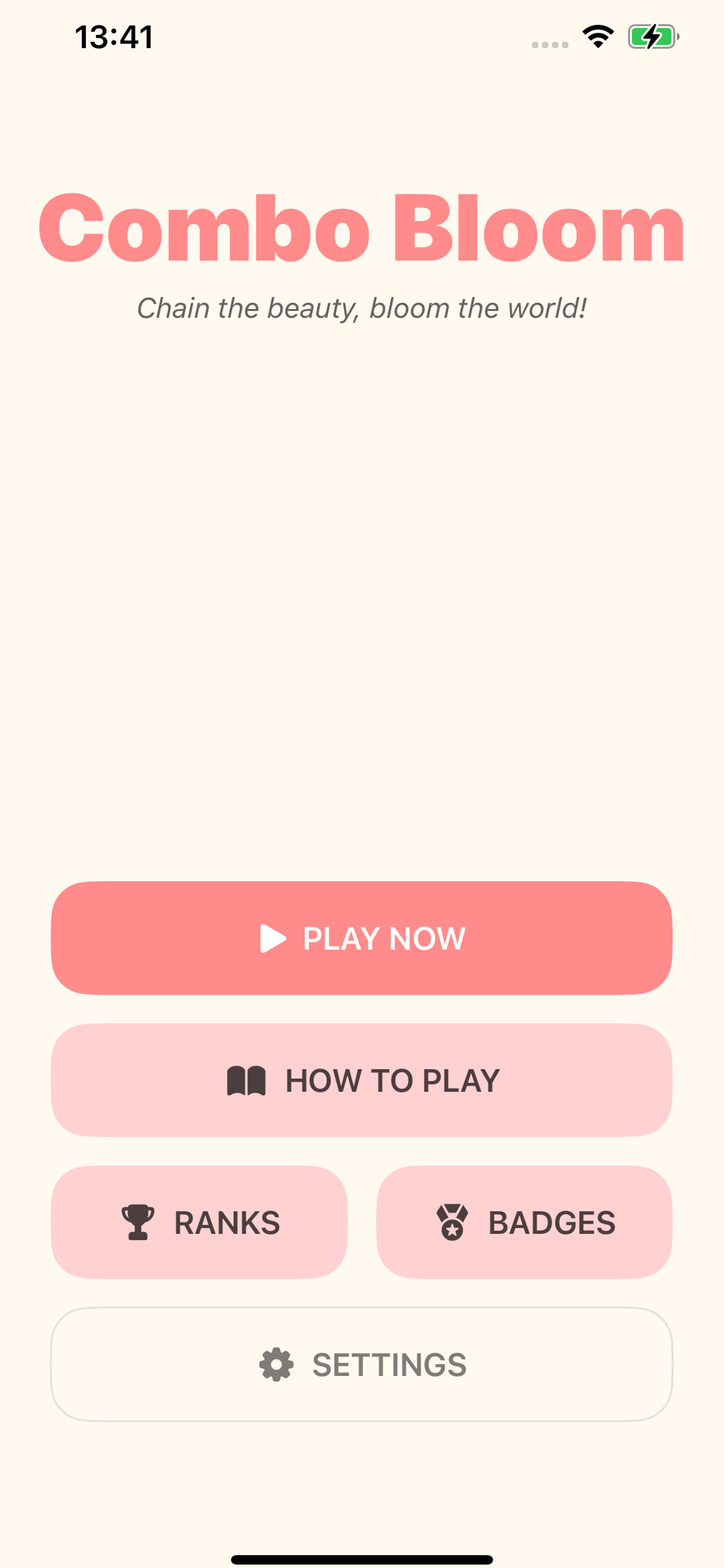Start the game with Play Now
Viewport: 724px width, 1568px height.
pyautogui.click(x=361, y=938)
